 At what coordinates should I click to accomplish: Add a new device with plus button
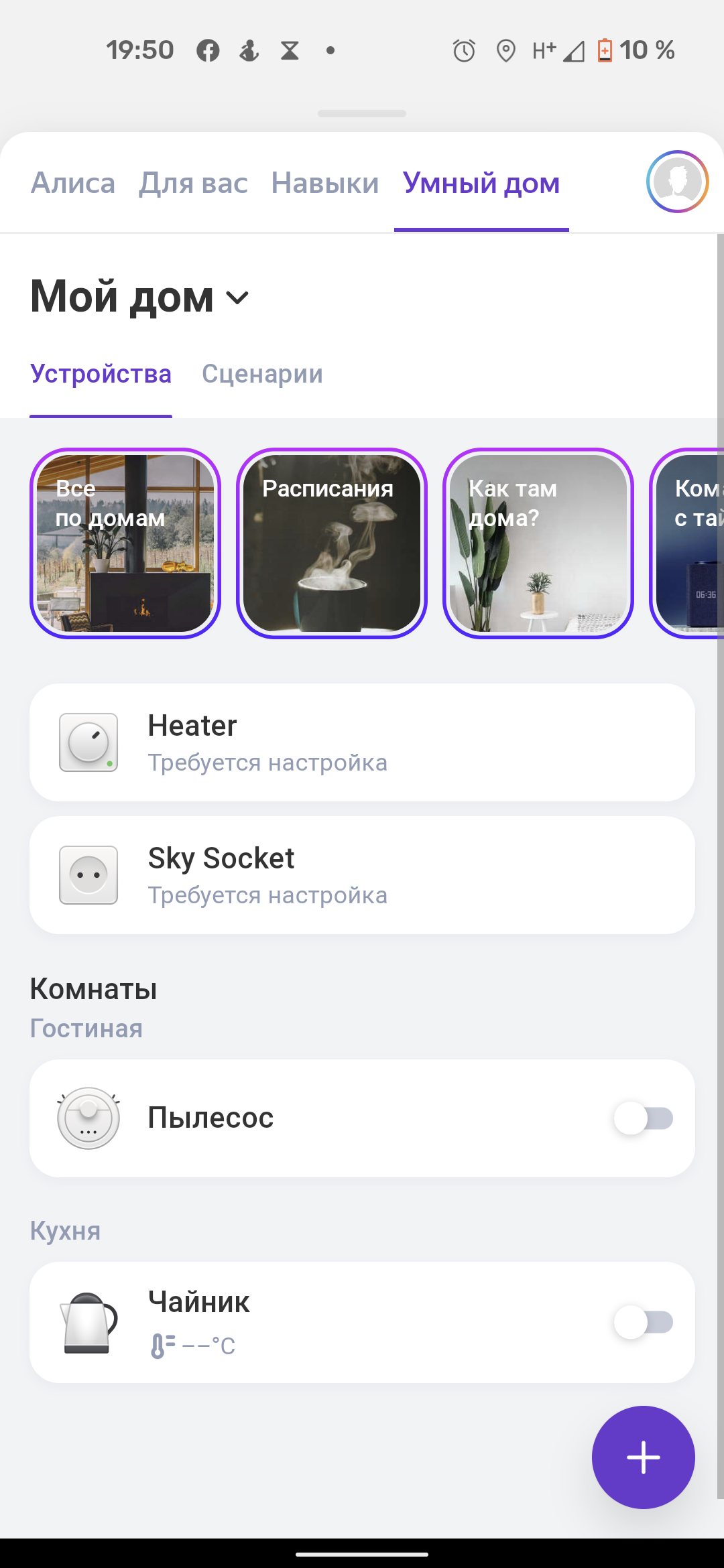coord(643,1457)
